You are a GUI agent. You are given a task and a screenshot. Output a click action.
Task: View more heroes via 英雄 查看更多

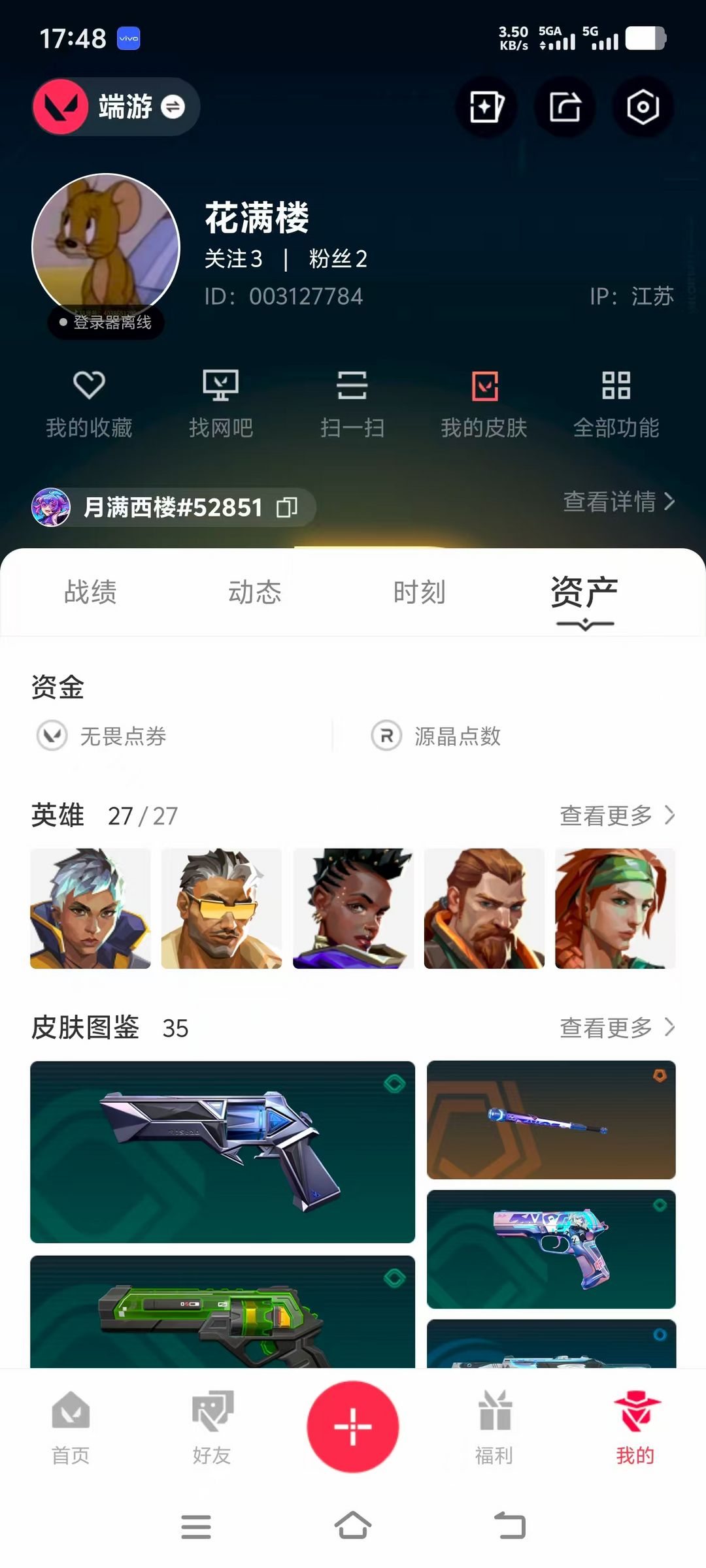pos(617,815)
